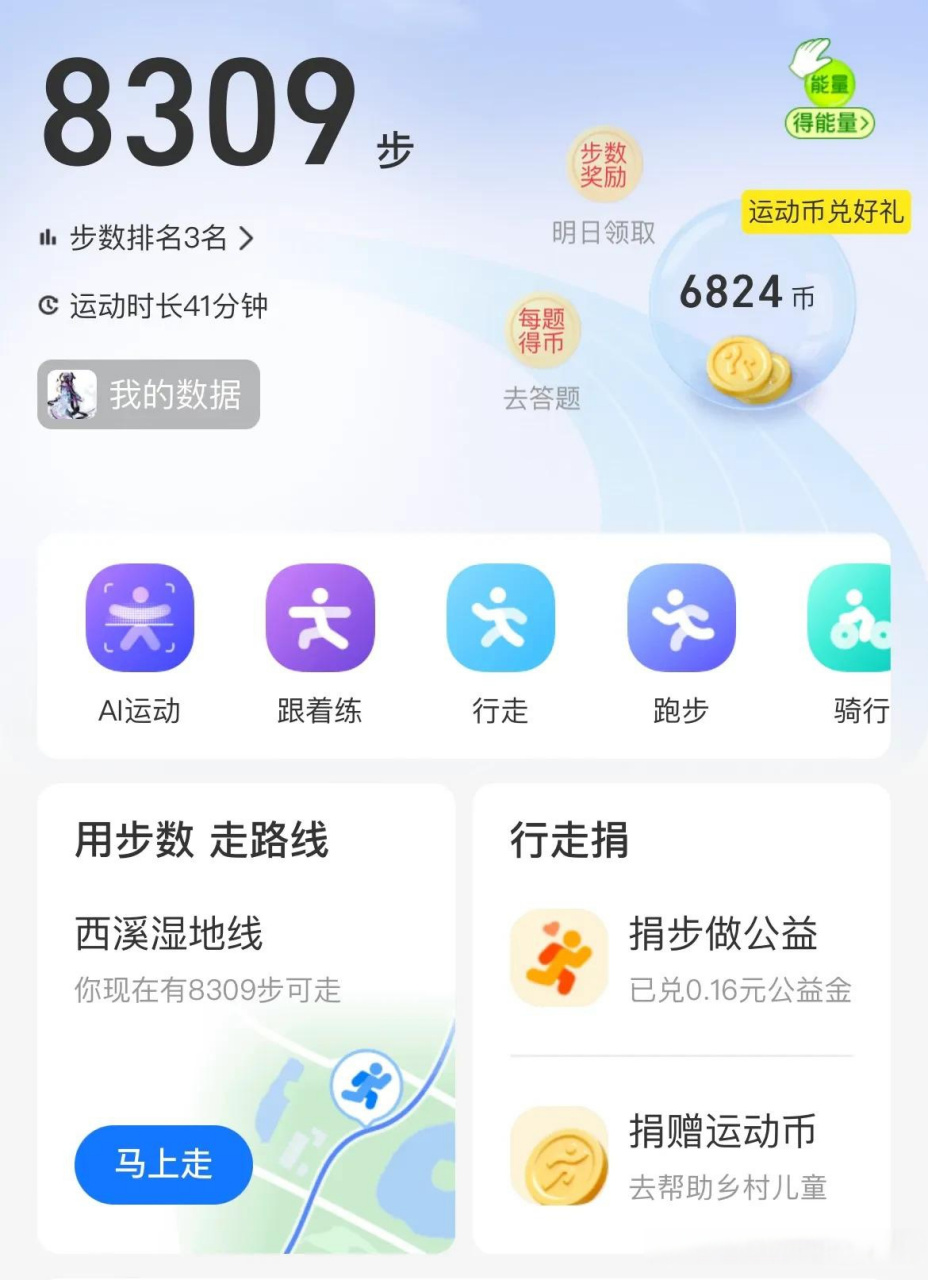The height and width of the screenshot is (1280, 928).
Task: Open the 跑步 running feature
Action: point(682,617)
